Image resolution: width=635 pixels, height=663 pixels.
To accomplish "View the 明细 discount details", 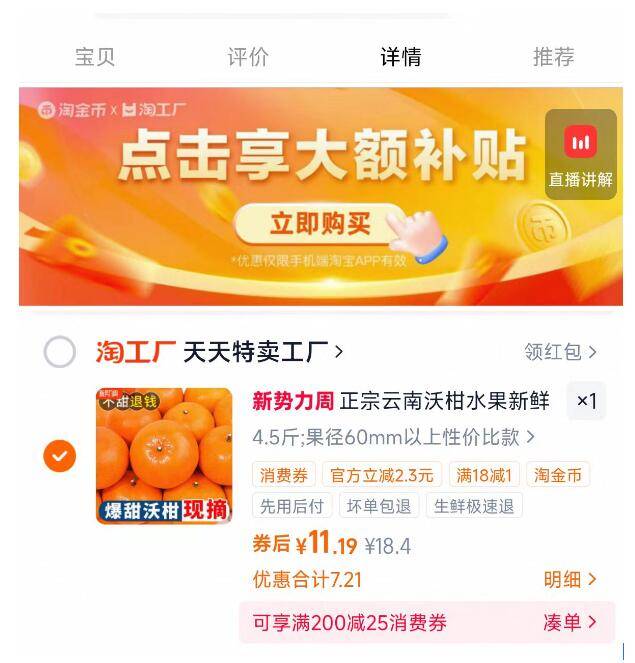I will coord(570,579).
